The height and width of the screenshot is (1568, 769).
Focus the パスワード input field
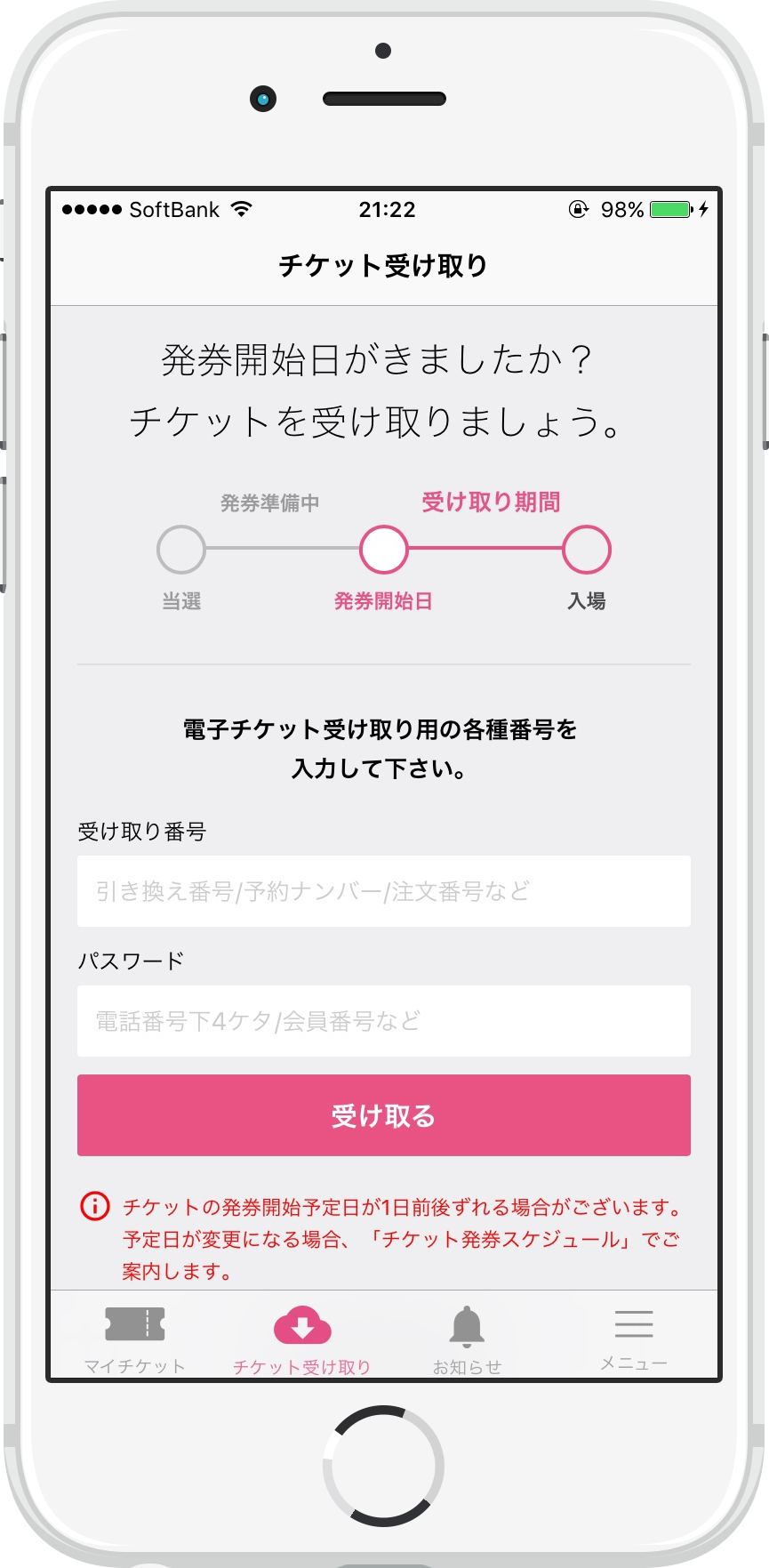(x=383, y=1021)
